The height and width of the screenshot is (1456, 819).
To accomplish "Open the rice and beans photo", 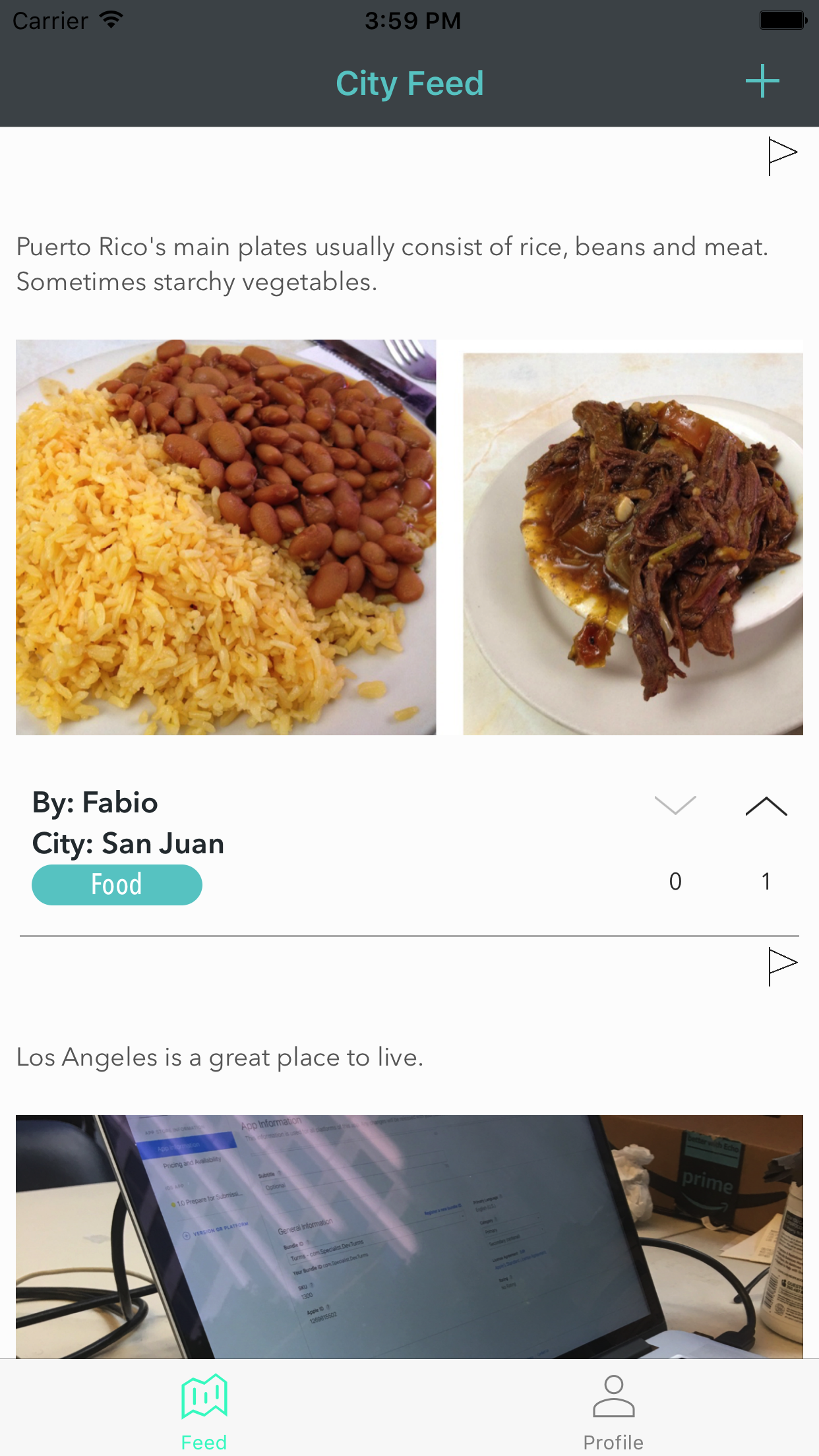I will click(226, 537).
